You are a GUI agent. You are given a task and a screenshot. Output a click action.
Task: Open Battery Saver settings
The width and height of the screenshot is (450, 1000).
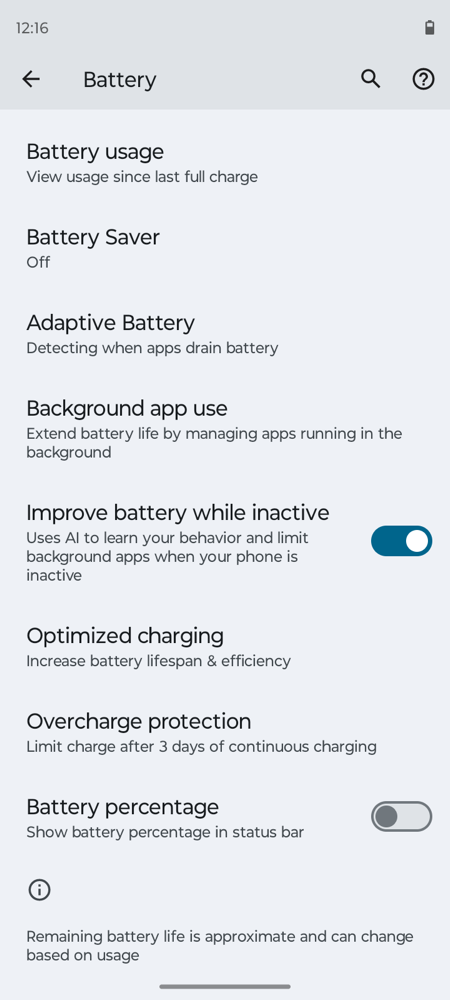[x=225, y=249]
